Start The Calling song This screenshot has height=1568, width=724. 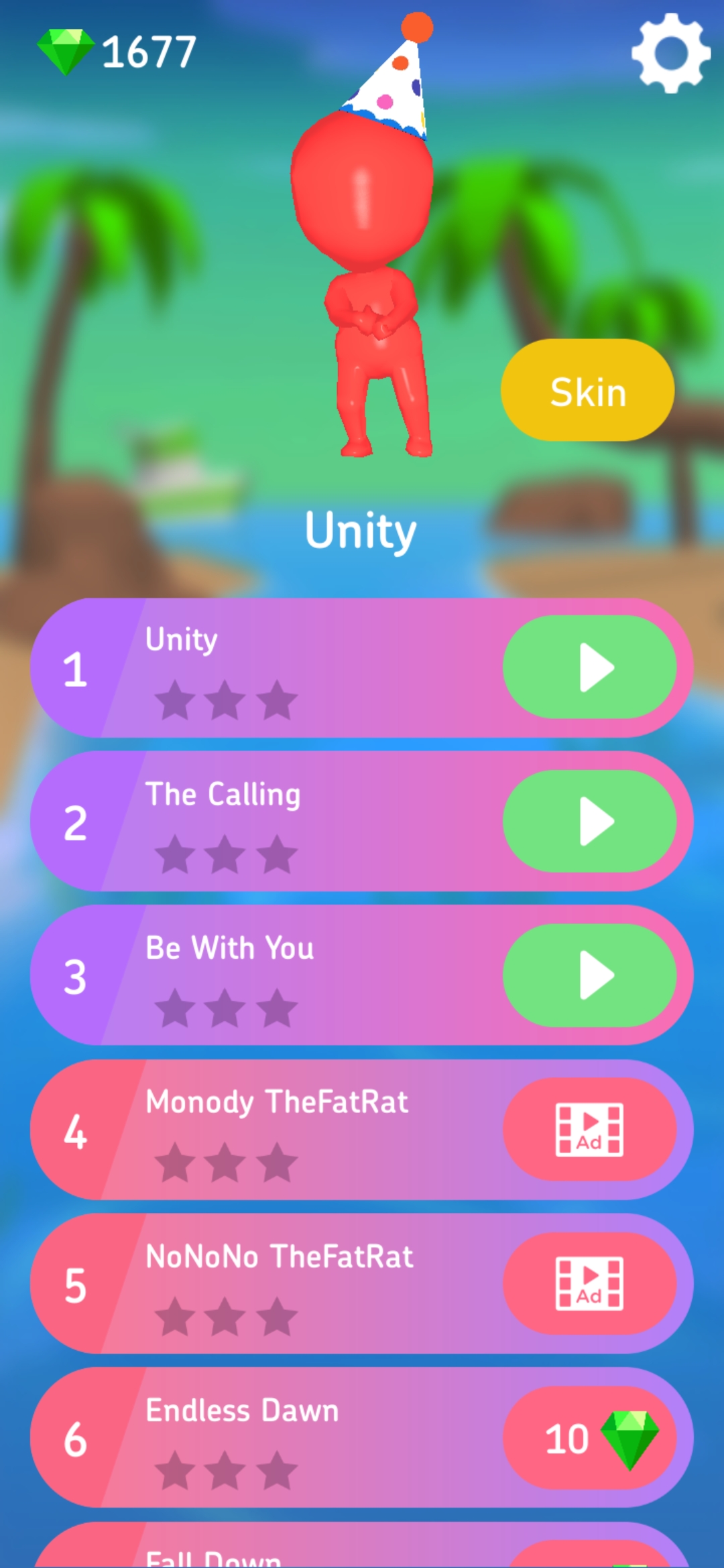[590, 822]
